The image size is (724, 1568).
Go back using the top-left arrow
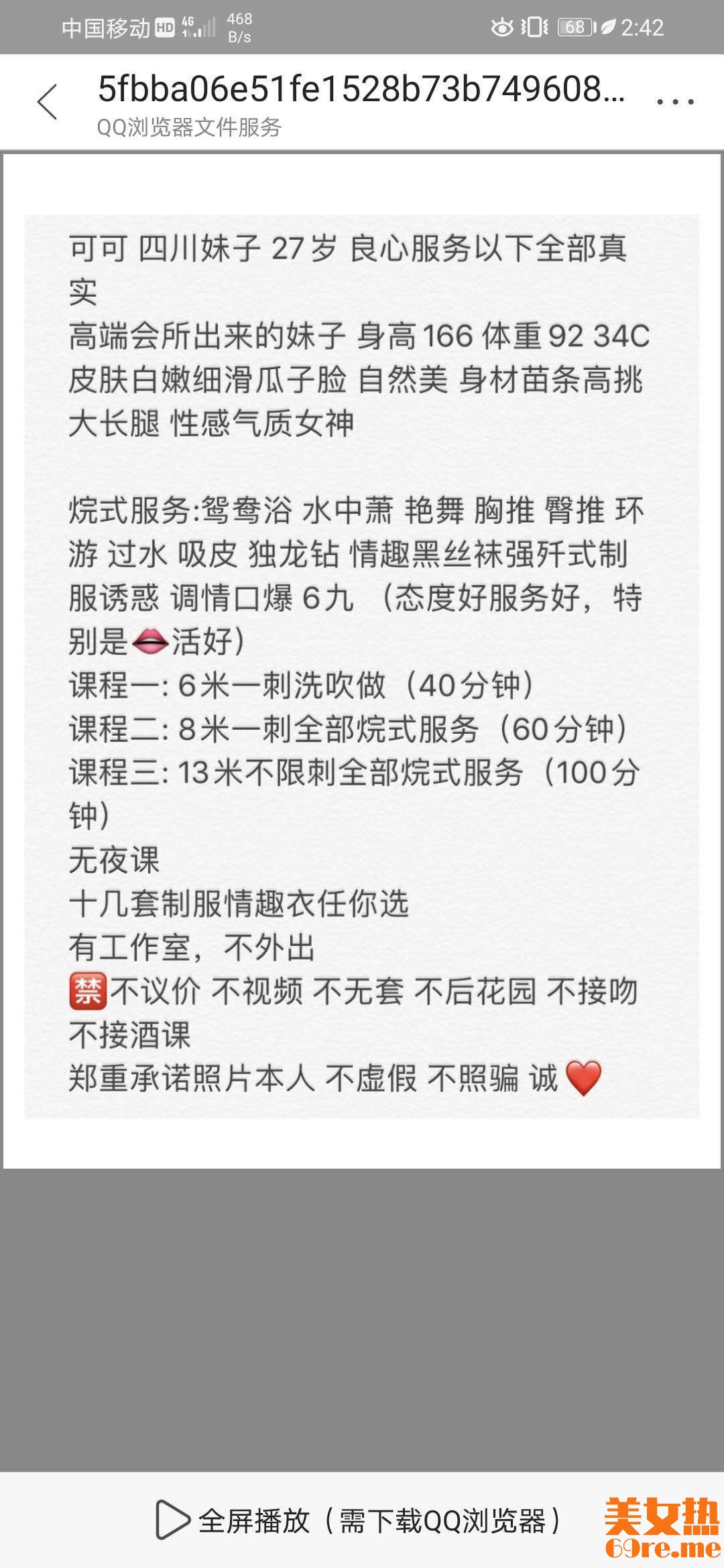point(47,103)
